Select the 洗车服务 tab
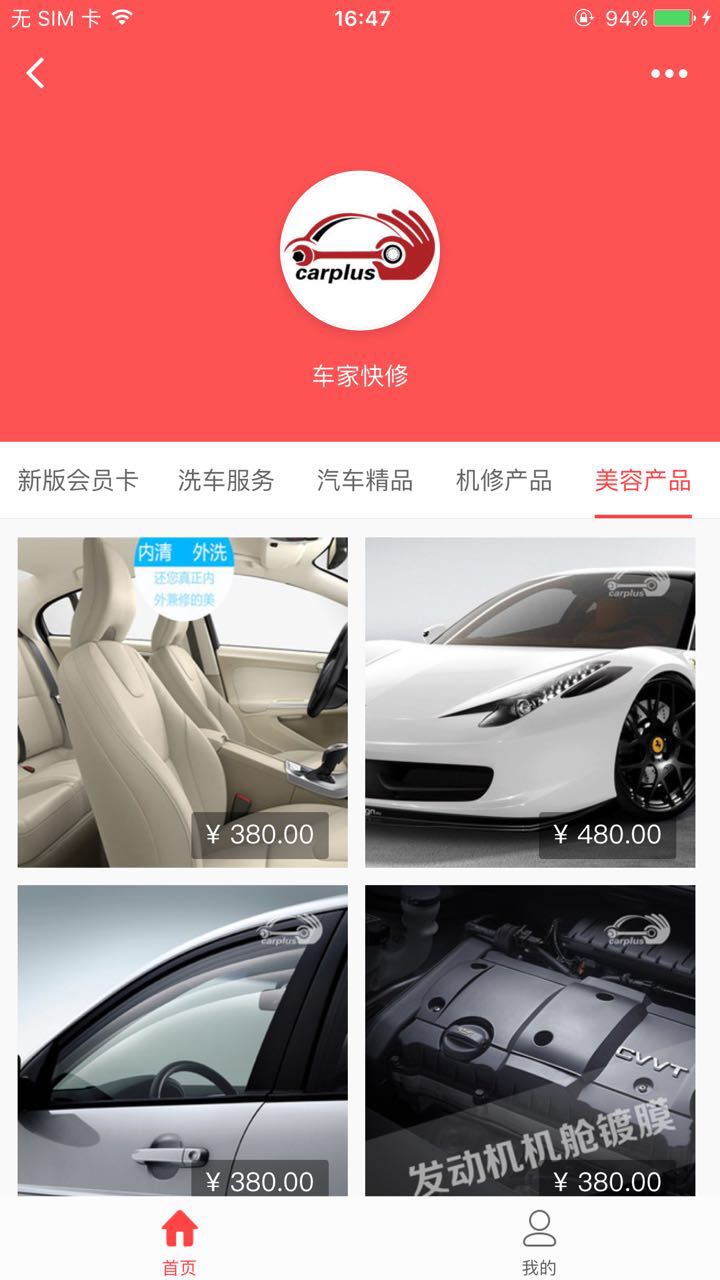Screen dimensions: 720x1280 [x=226, y=481]
